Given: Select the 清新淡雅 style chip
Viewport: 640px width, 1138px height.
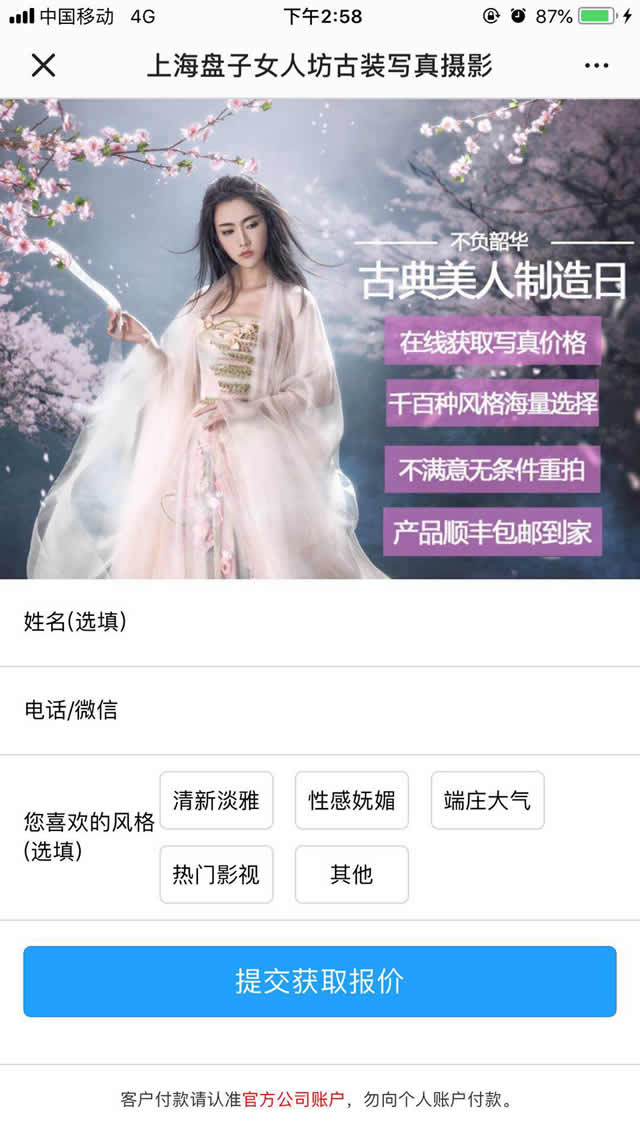Looking at the screenshot, I should pyautogui.click(x=216, y=800).
